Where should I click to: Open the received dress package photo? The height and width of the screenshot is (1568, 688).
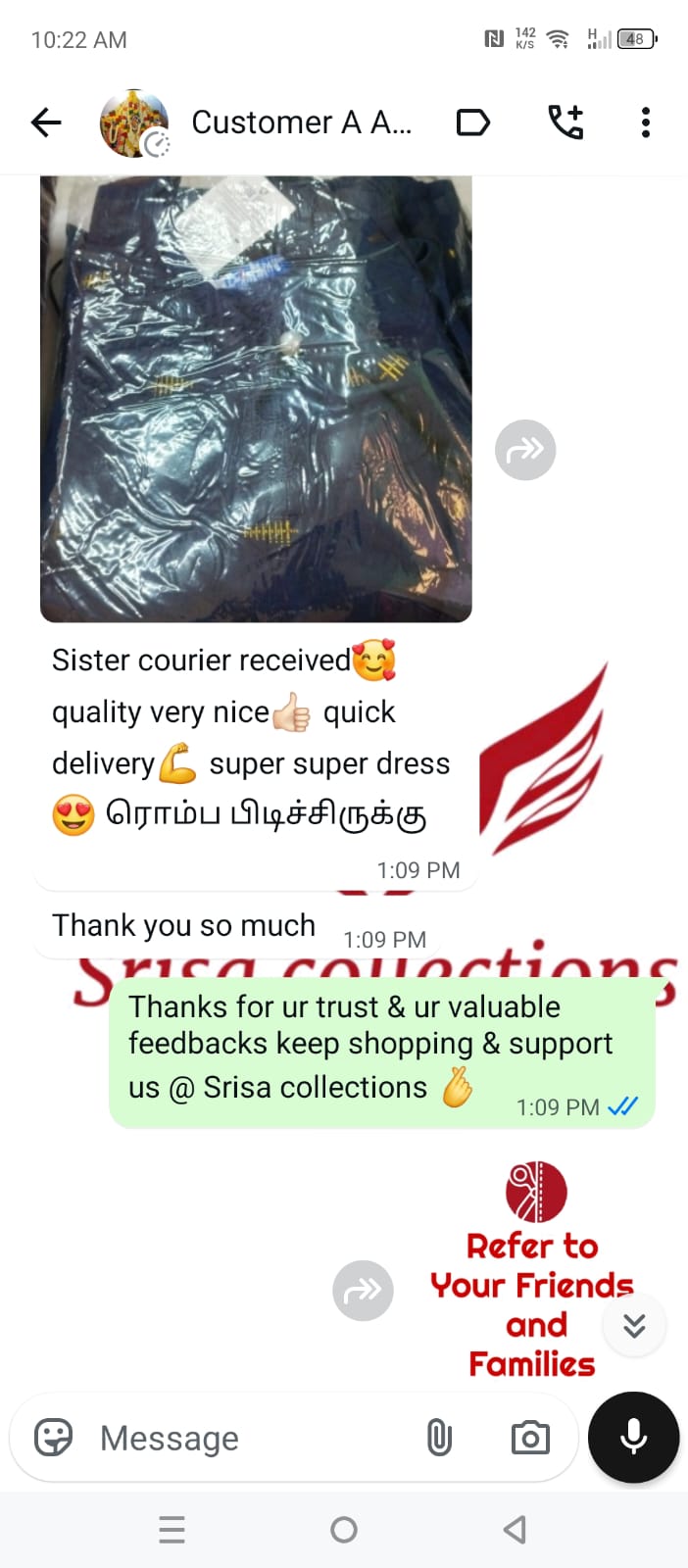pyautogui.click(x=256, y=398)
